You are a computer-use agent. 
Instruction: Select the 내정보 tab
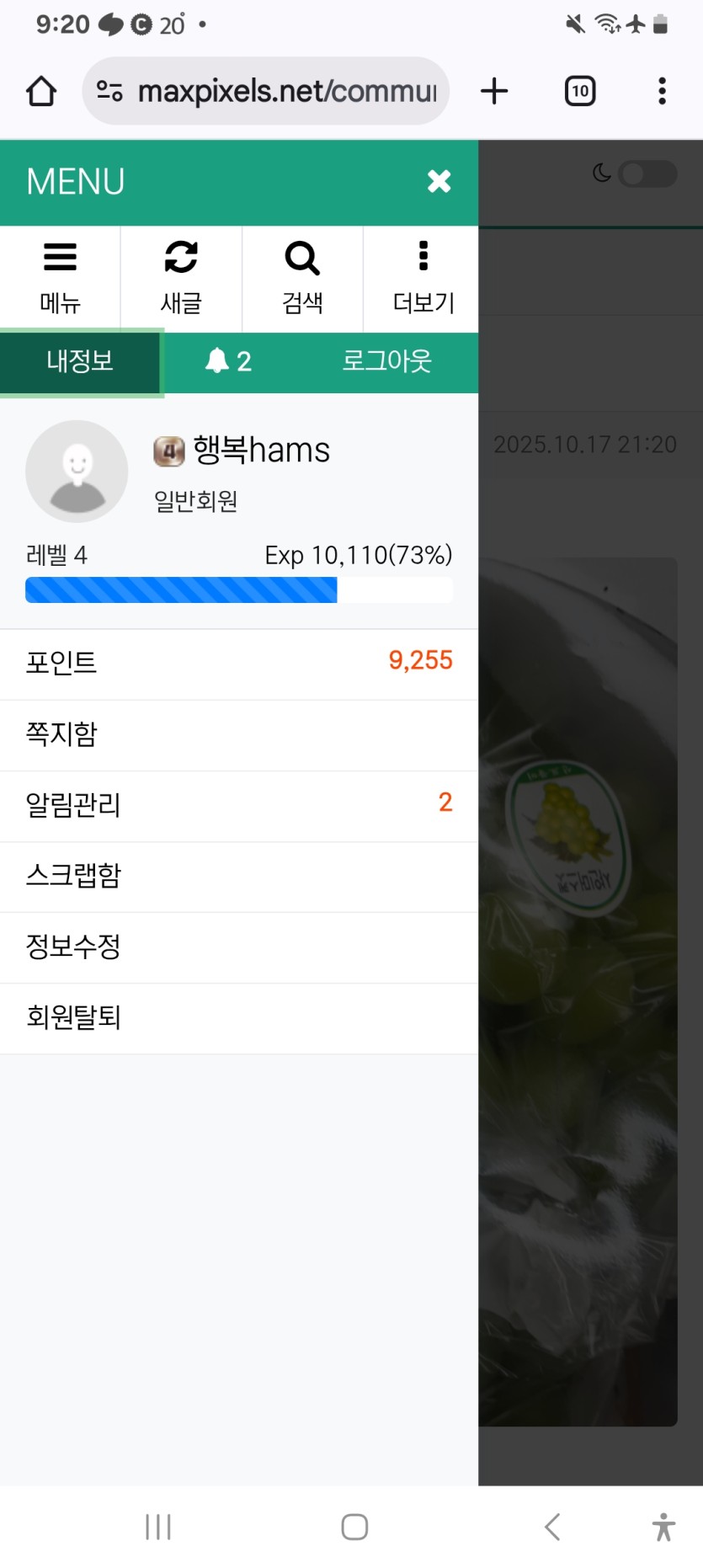(80, 361)
